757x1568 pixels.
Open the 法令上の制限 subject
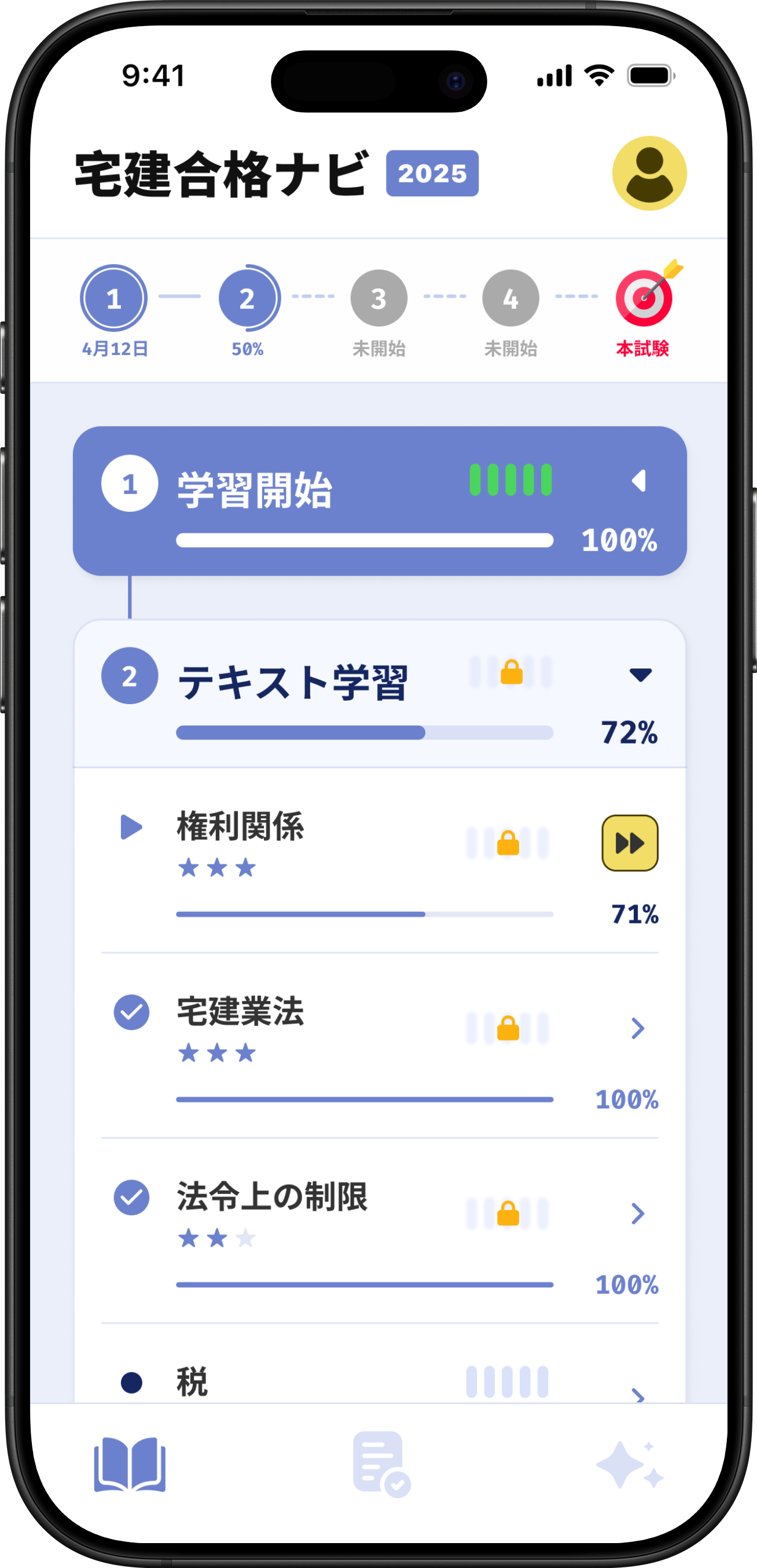(x=637, y=1214)
